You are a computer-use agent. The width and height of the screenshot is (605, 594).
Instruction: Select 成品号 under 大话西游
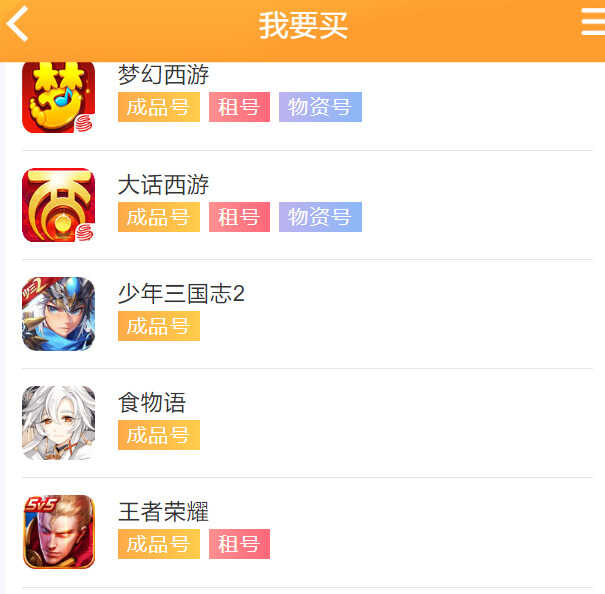[158, 217]
